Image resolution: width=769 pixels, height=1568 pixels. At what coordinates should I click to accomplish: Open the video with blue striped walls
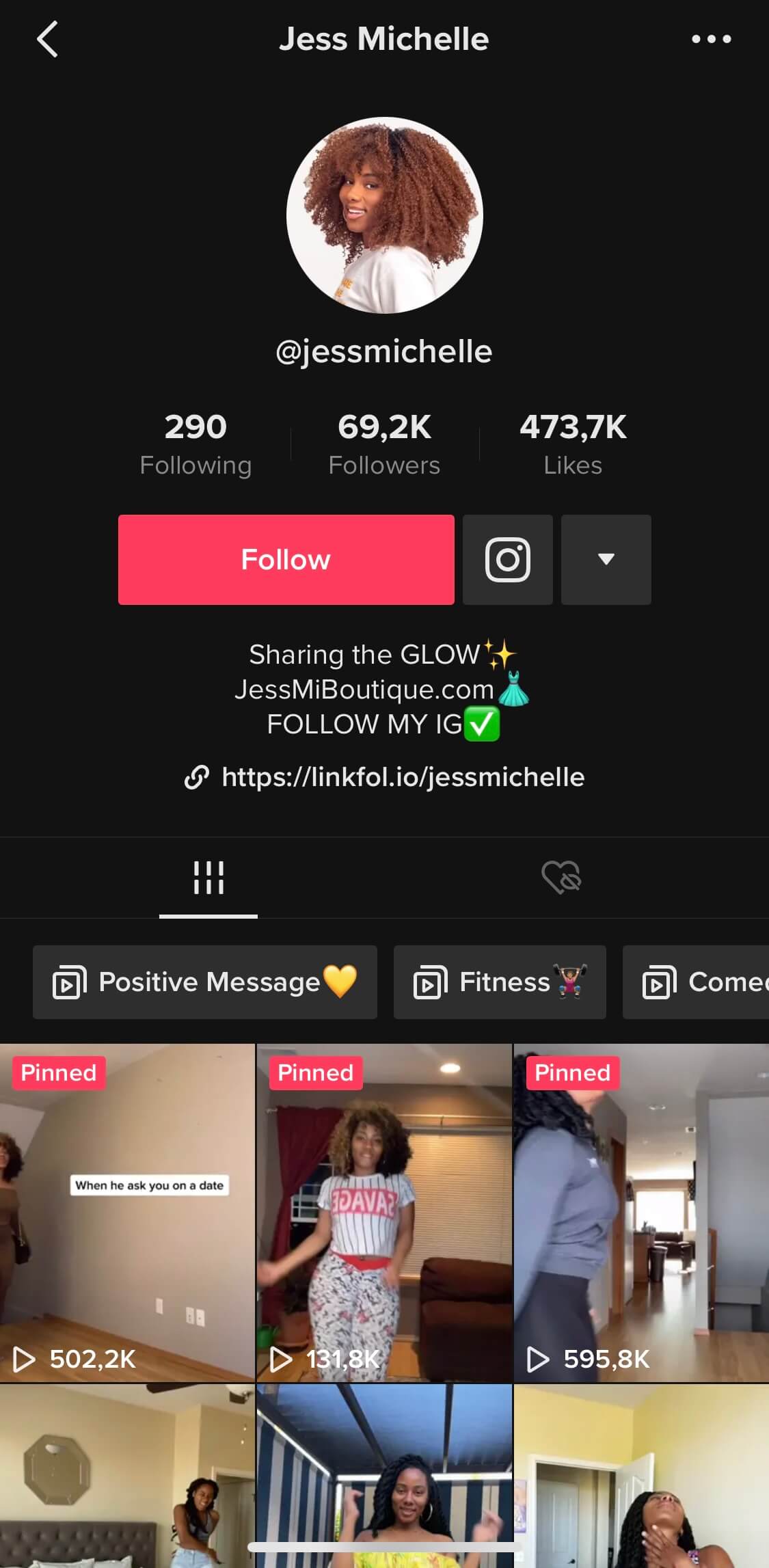pos(384,1475)
